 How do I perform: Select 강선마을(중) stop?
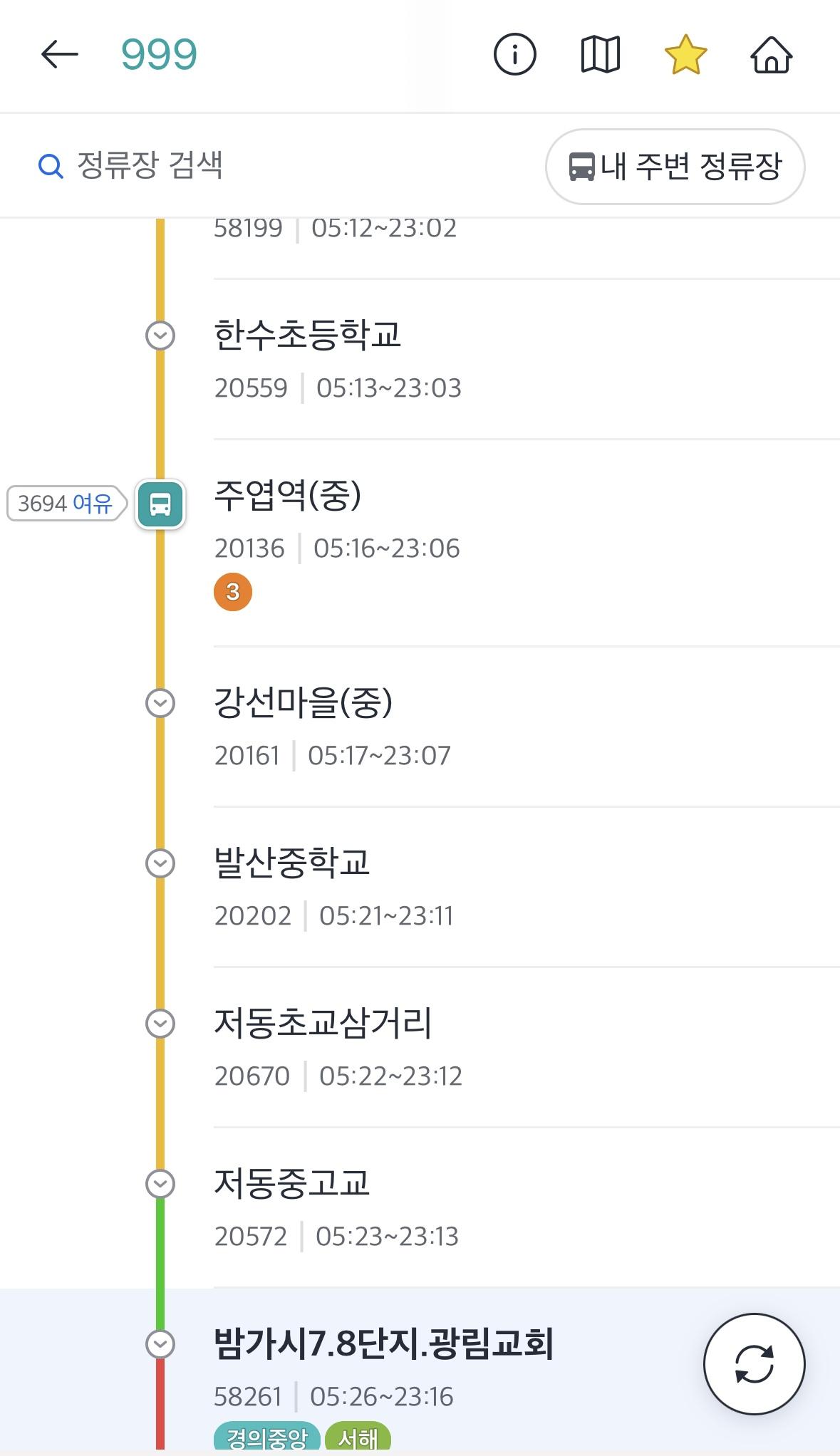pos(527,727)
